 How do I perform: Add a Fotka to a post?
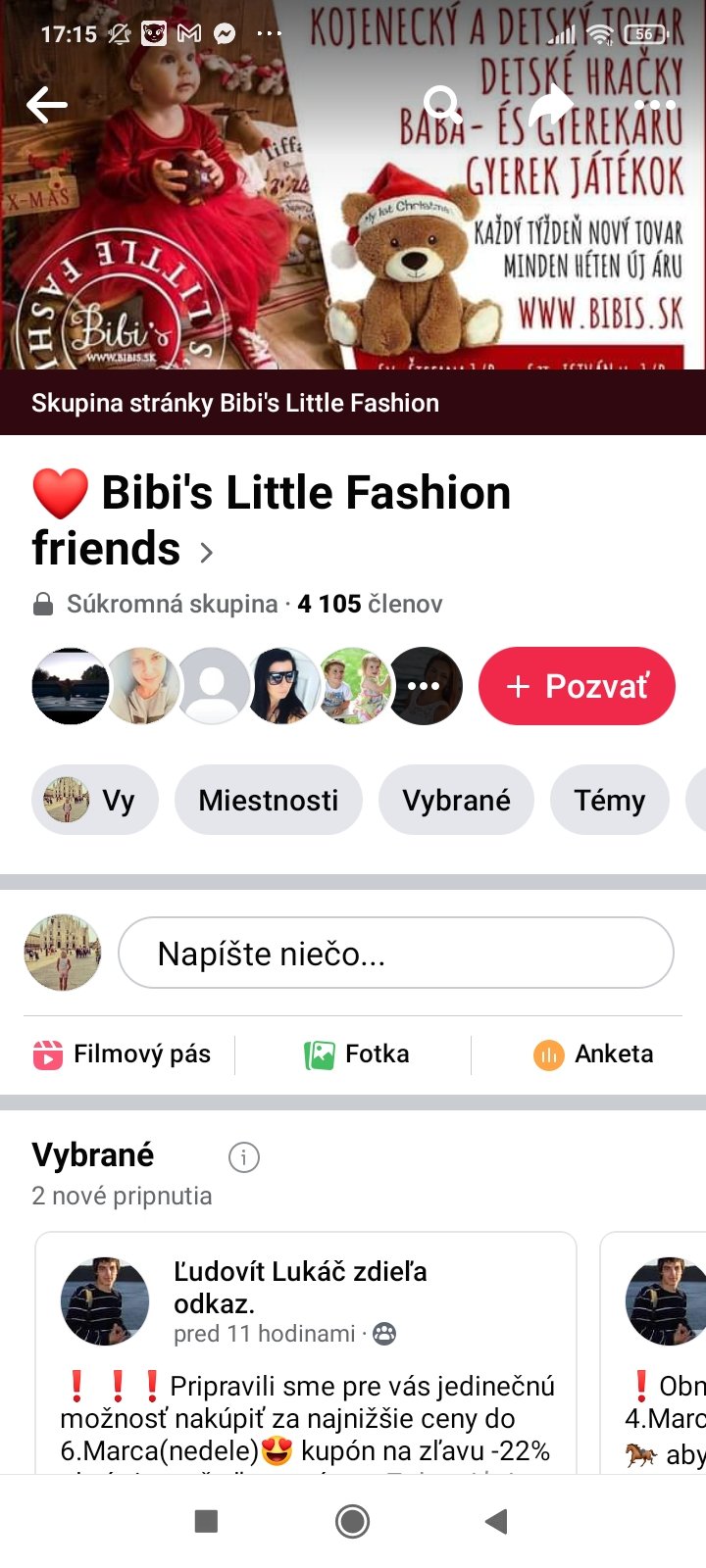[x=356, y=1054]
